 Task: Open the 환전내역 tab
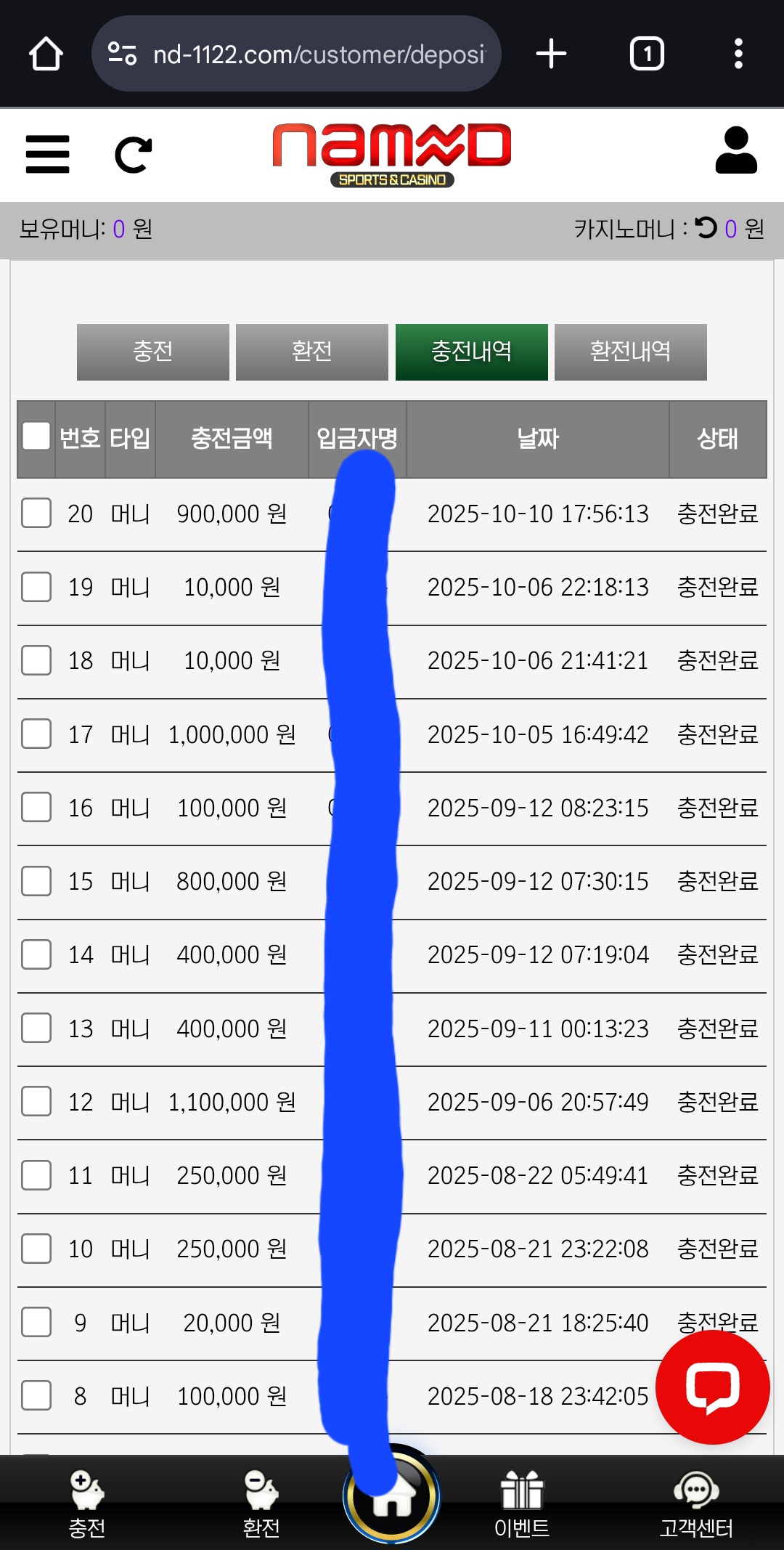pos(630,352)
